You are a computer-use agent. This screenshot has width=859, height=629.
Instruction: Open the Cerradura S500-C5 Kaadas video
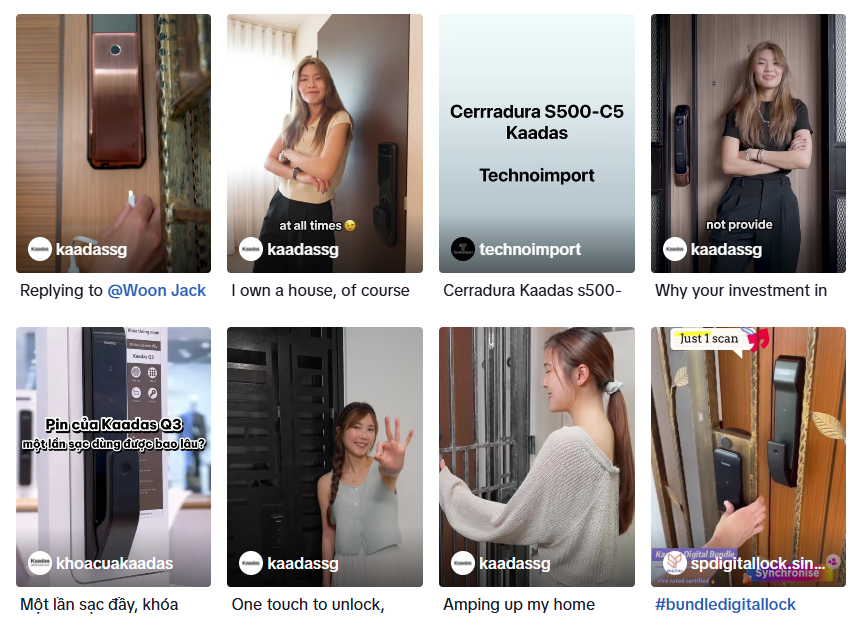click(536, 143)
